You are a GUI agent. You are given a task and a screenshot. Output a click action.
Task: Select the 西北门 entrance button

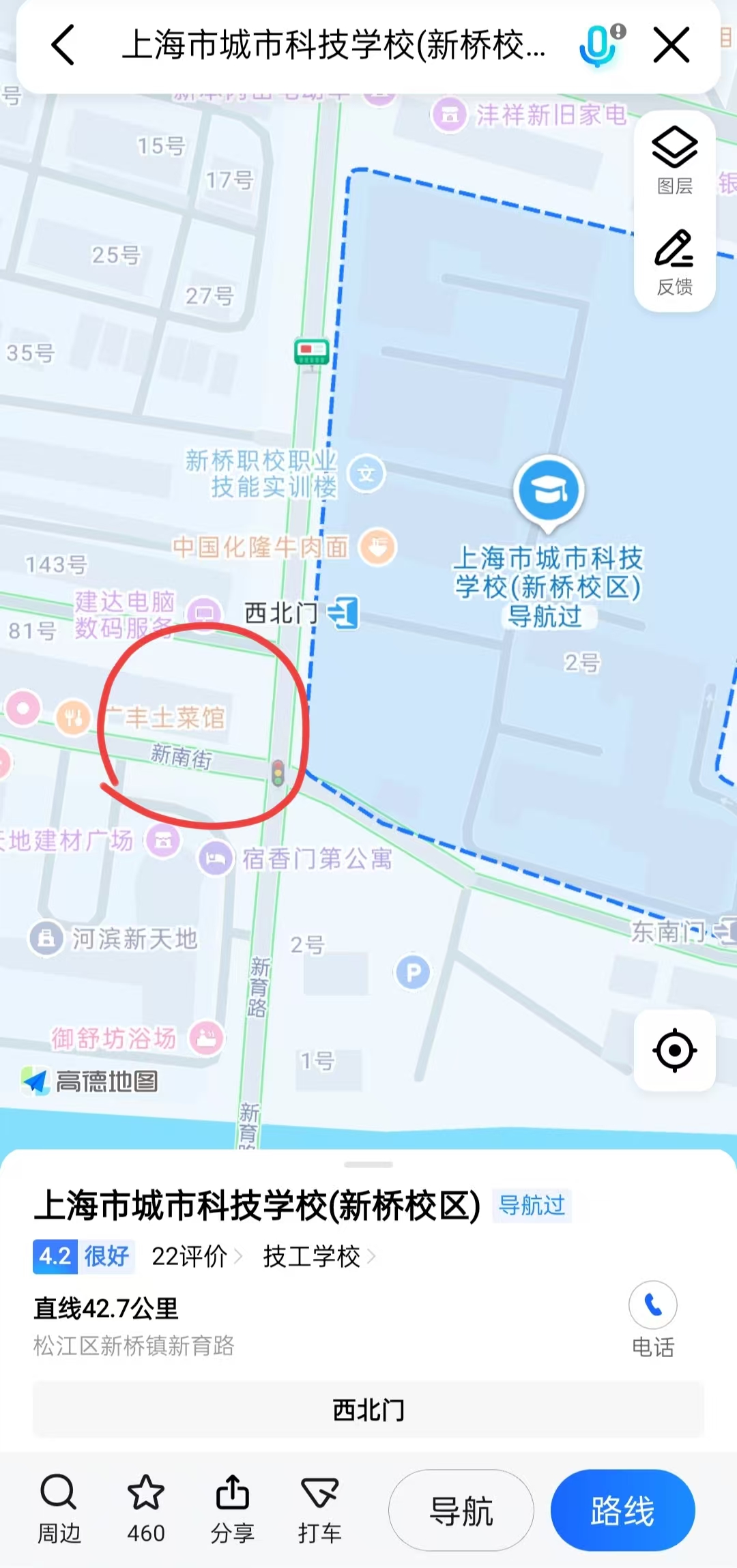369,1409
